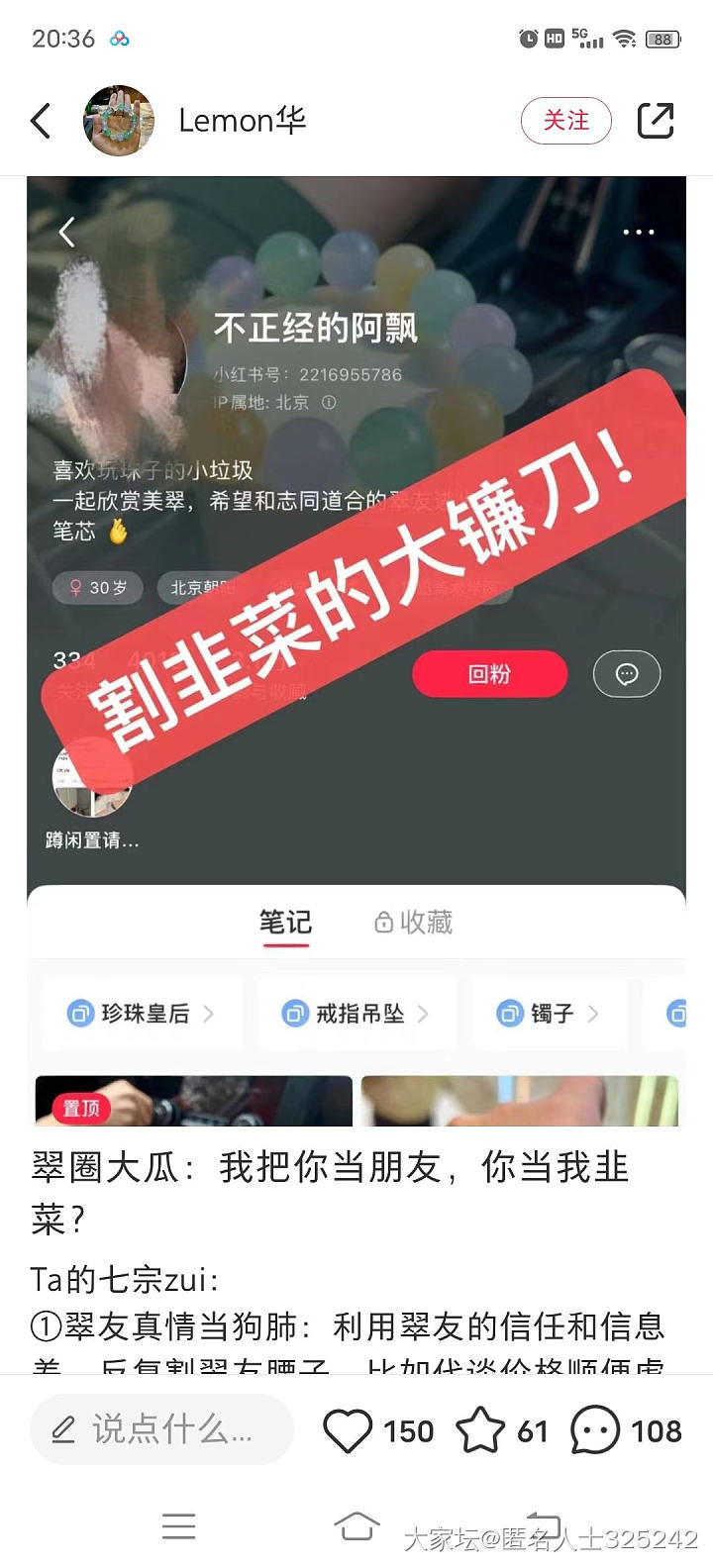Open the 108 comments

click(x=596, y=1430)
